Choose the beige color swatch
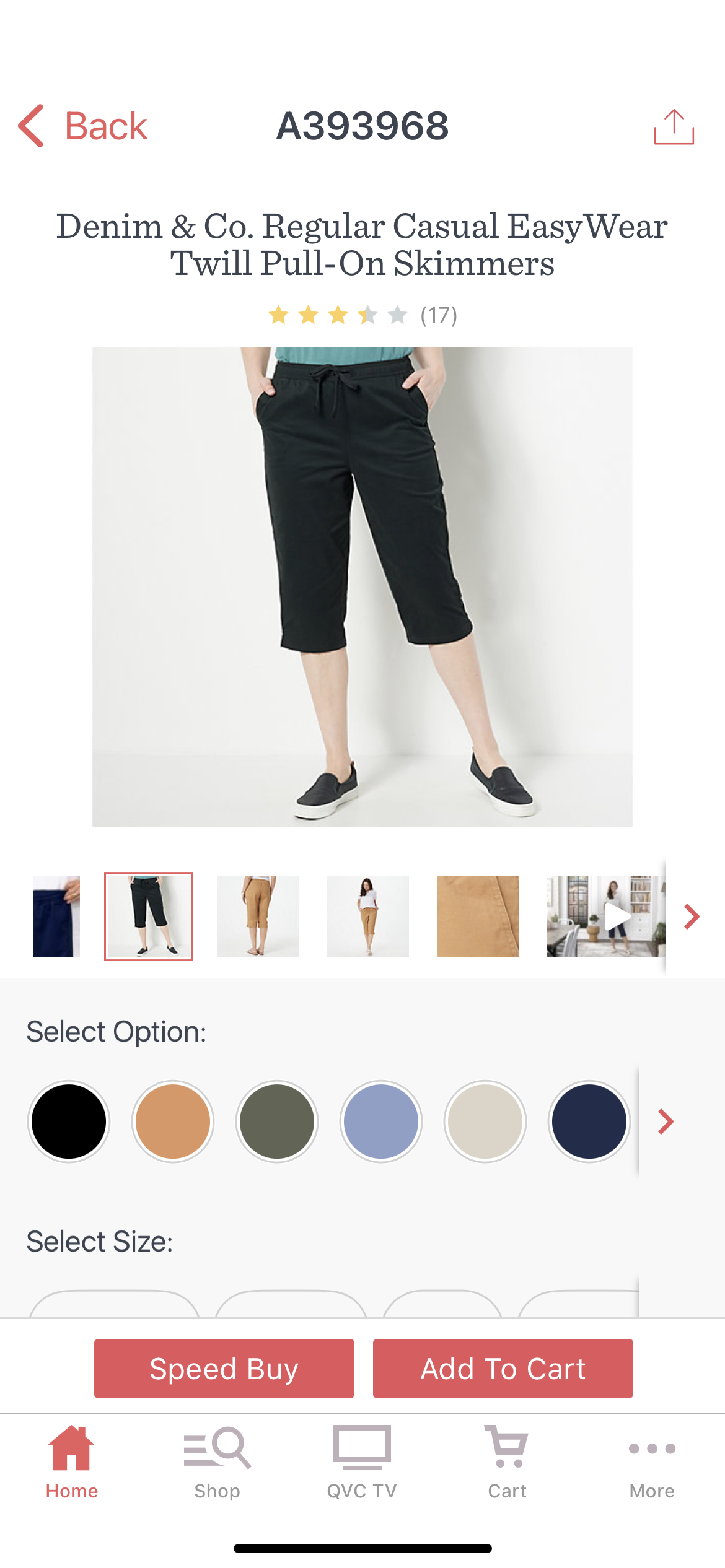725x1568 pixels. point(485,1121)
